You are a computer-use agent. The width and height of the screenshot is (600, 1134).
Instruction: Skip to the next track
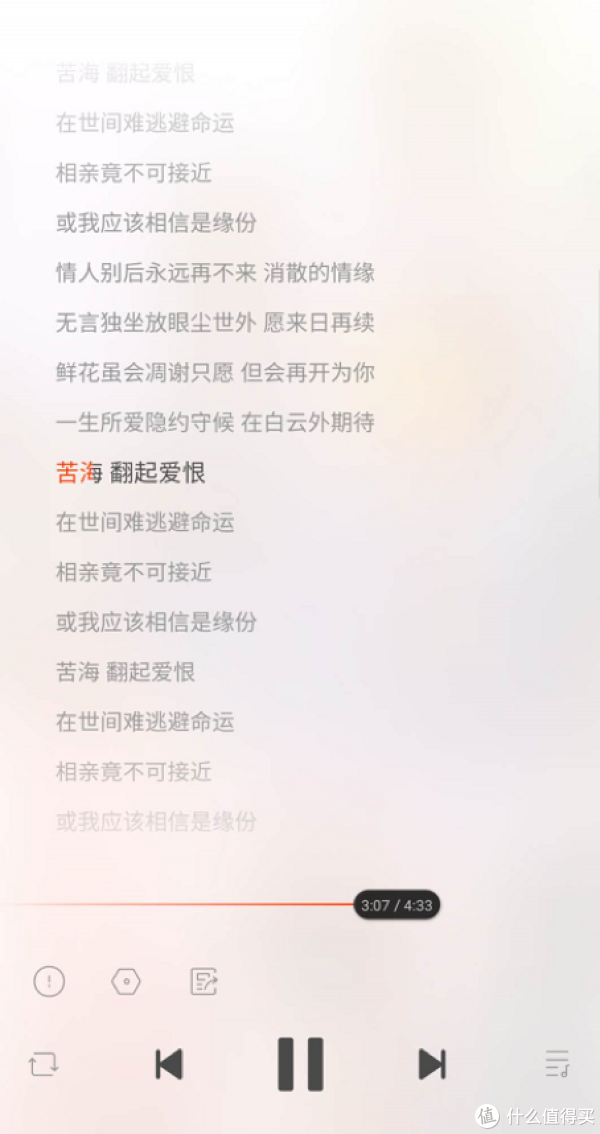431,1064
